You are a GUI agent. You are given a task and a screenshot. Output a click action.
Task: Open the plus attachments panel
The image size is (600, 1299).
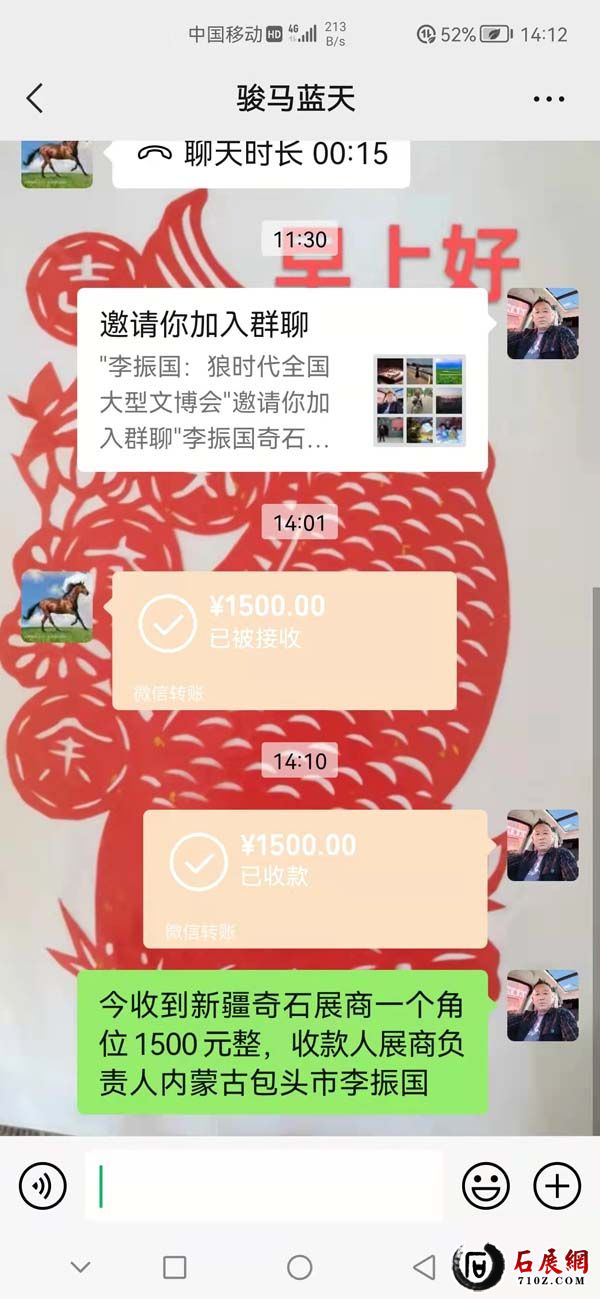click(x=557, y=1186)
